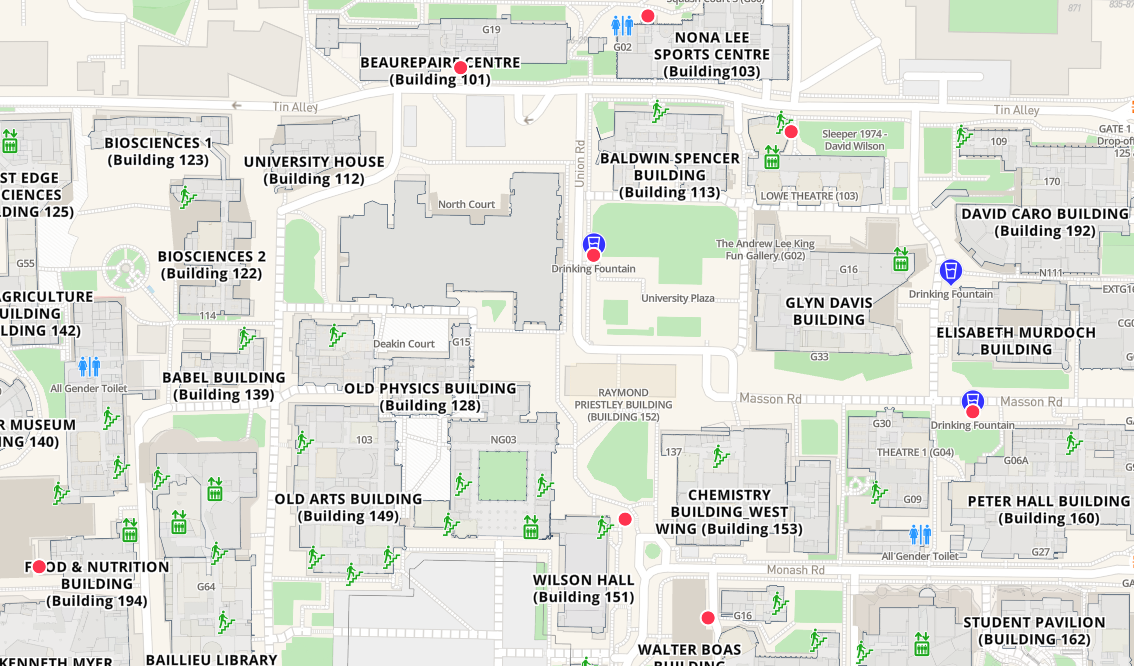Tap the All Gender Toilet icon near Peter Hall Building
Image resolution: width=1134 pixels, height=666 pixels.
coord(920,535)
